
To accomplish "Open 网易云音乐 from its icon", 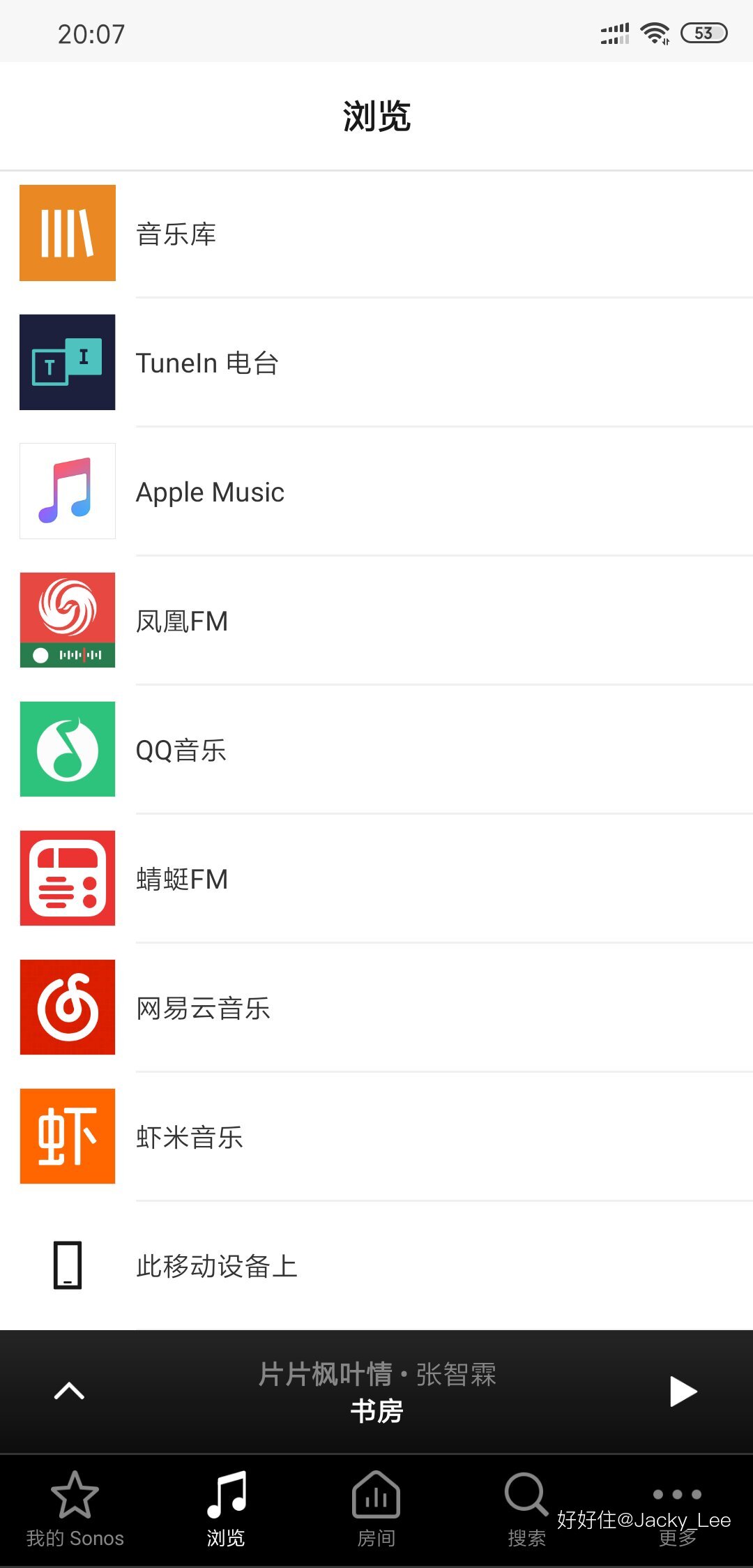I will click(67, 1007).
